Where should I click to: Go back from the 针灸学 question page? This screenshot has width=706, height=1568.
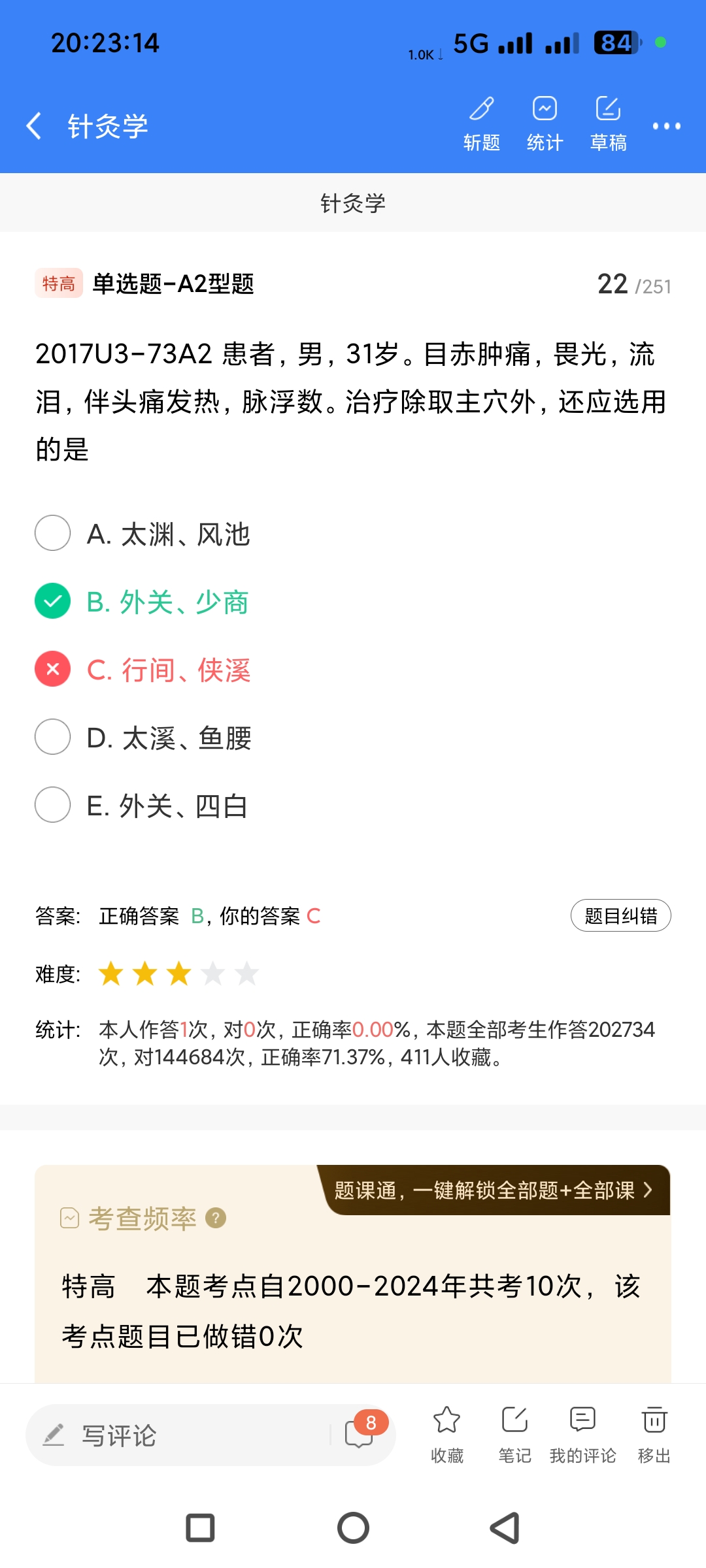(34, 125)
